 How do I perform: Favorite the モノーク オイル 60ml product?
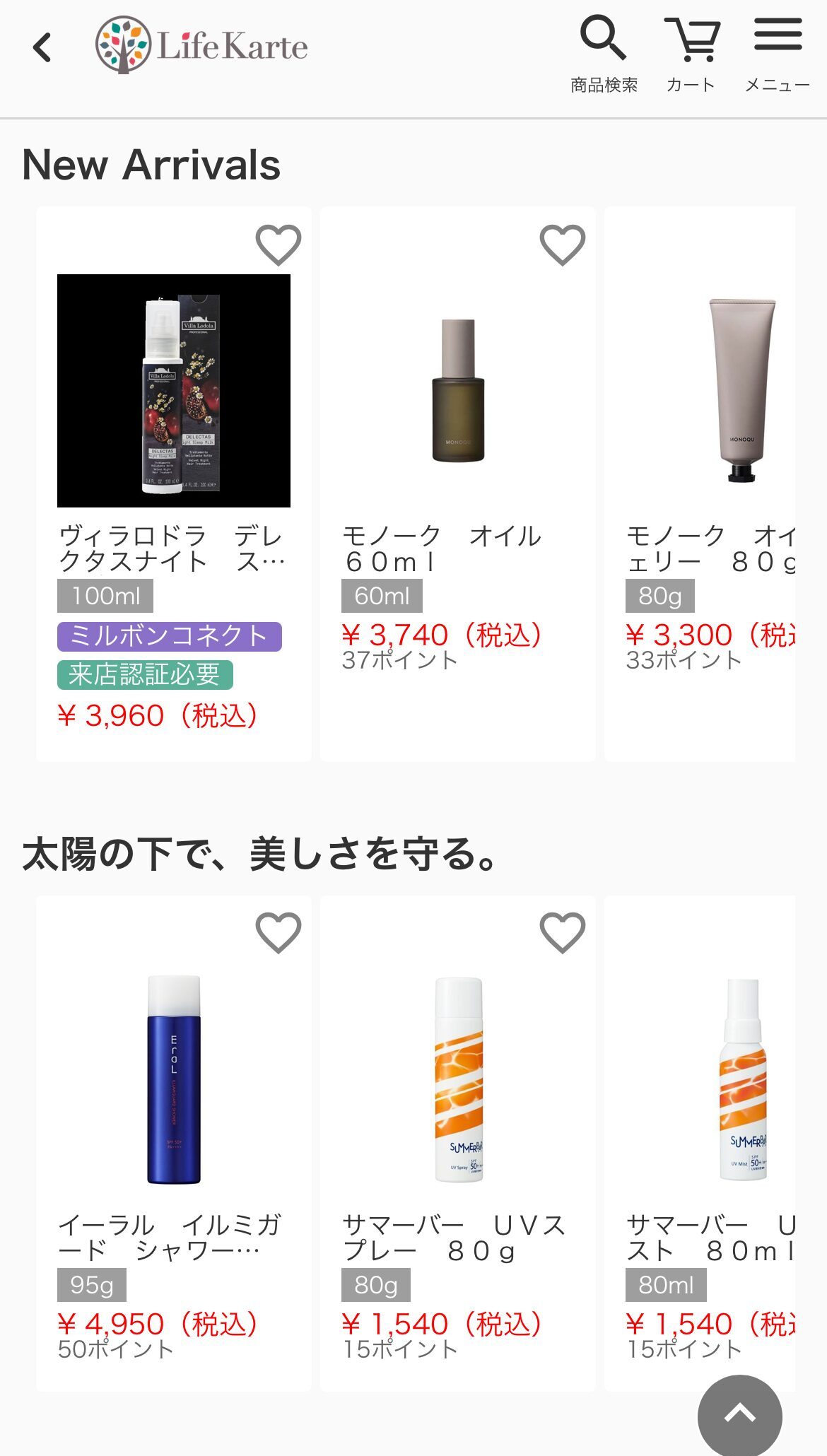(563, 245)
